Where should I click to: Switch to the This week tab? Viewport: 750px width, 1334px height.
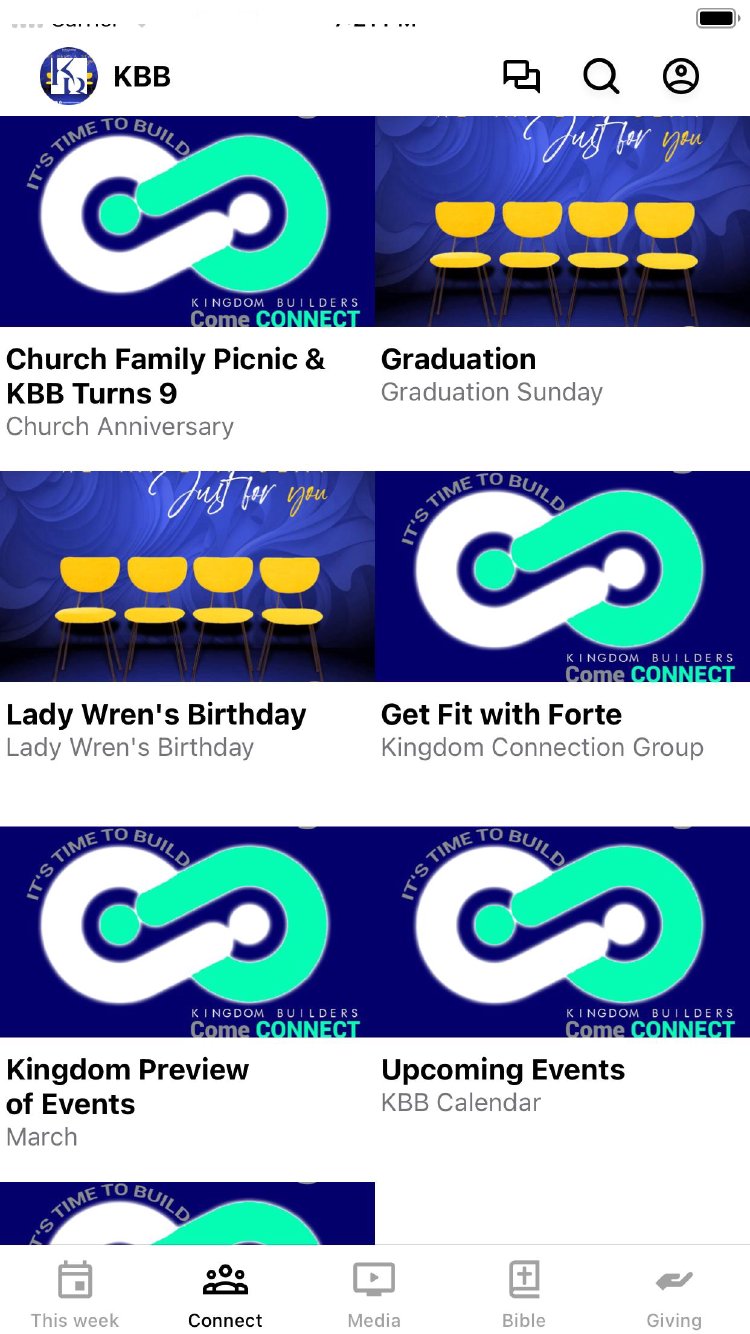[75, 1295]
